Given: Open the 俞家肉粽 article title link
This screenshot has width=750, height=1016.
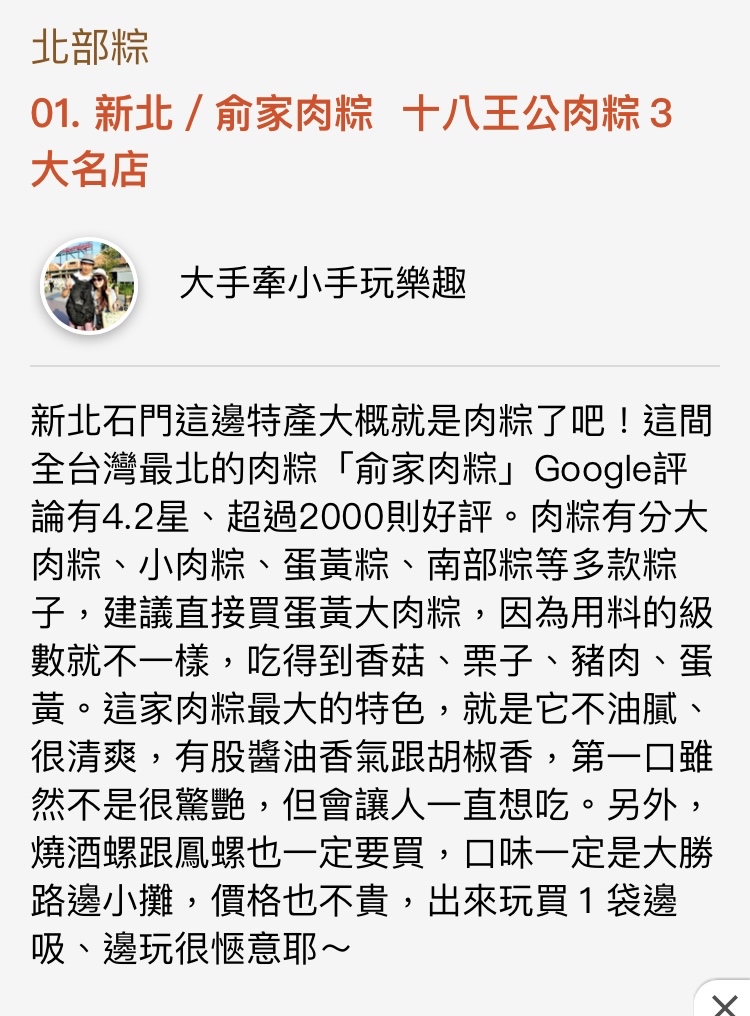Looking at the screenshot, I should click(350, 141).
